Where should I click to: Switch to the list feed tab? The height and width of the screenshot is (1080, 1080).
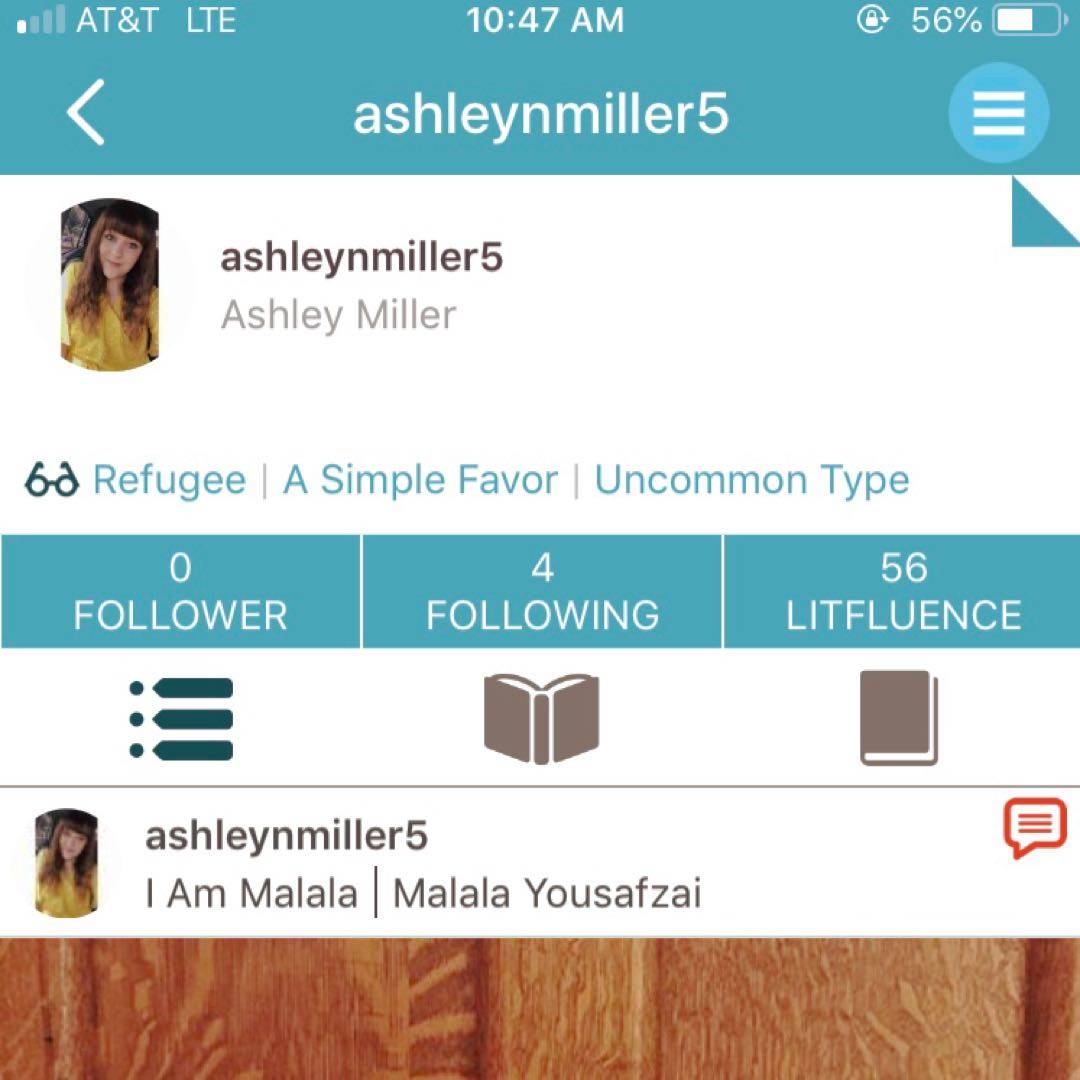click(181, 718)
